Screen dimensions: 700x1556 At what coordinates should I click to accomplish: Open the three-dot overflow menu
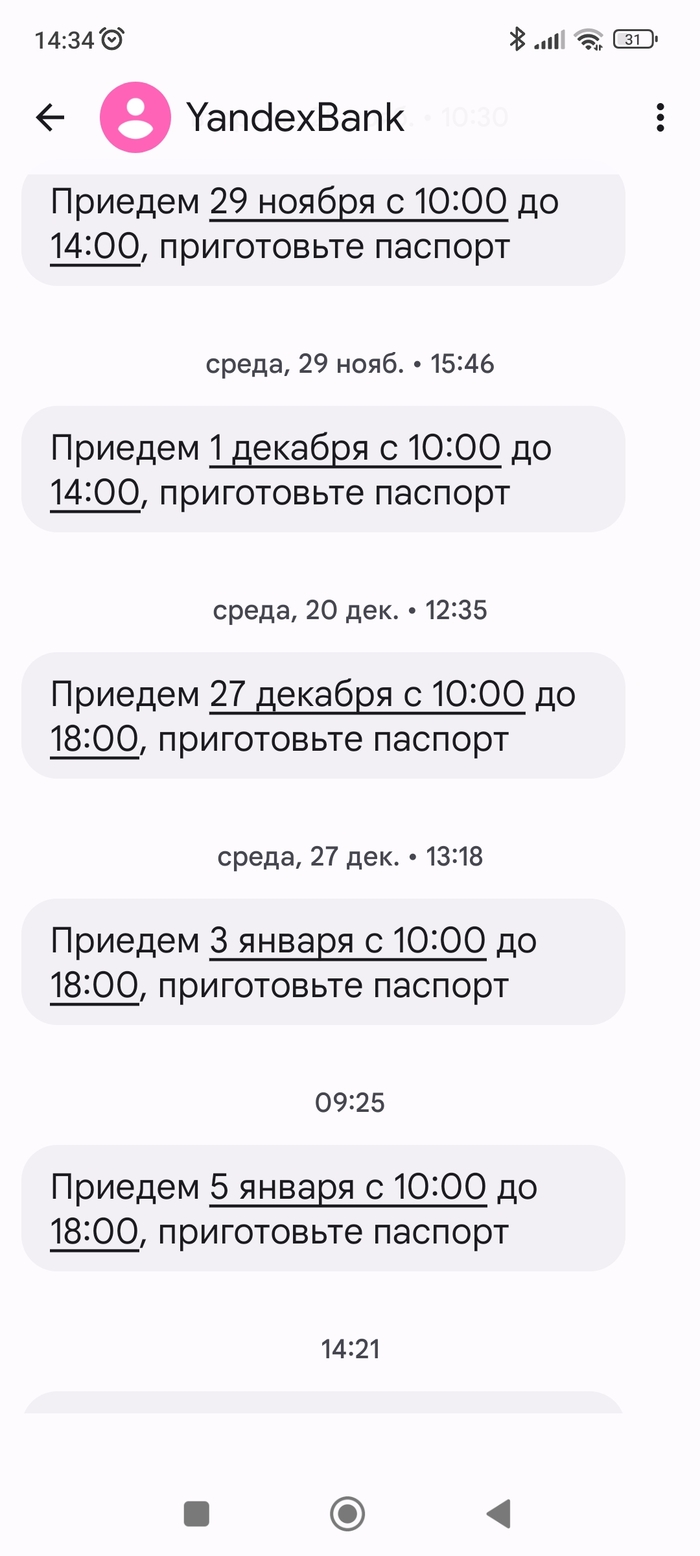660,118
